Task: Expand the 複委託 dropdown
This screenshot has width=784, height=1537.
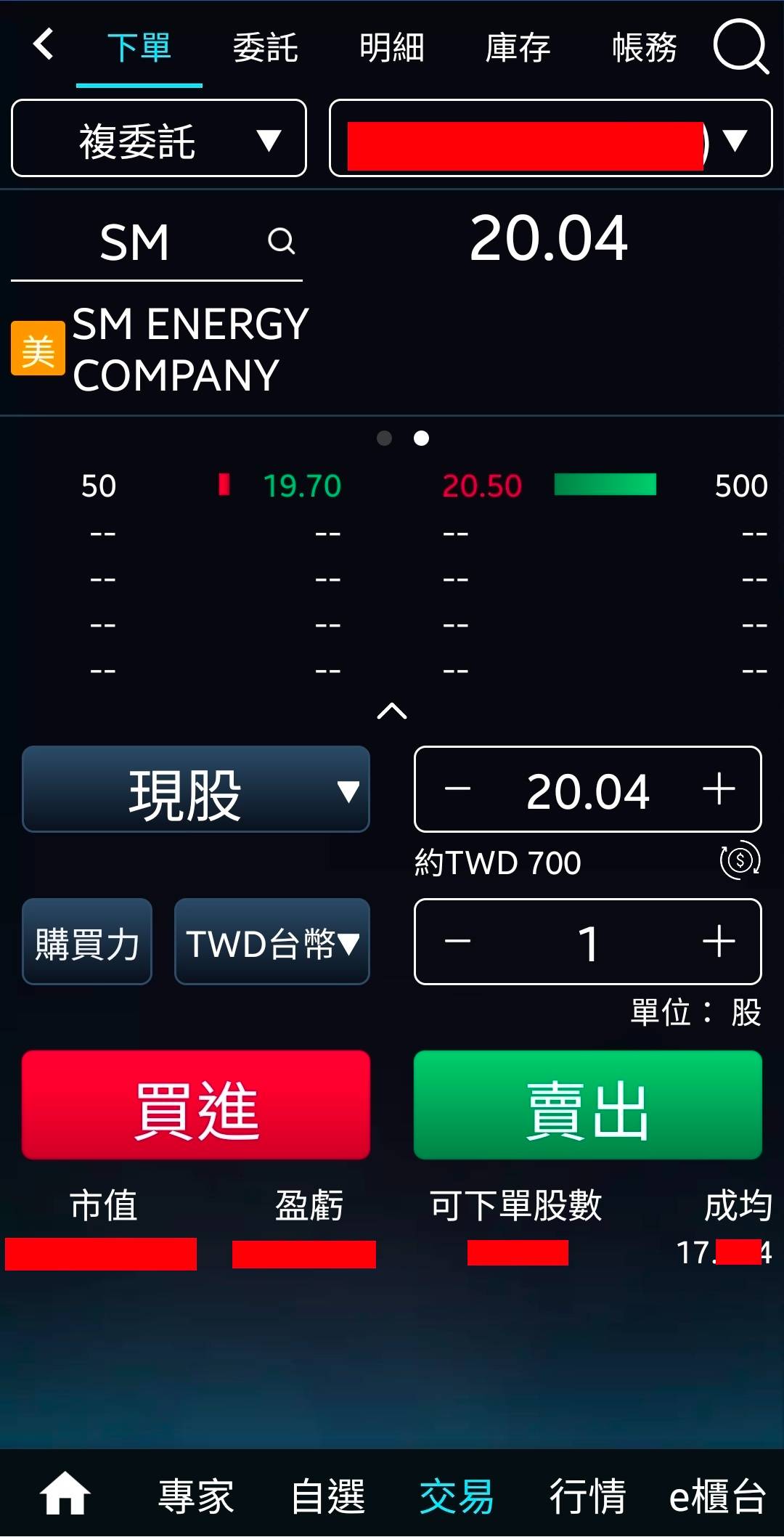Action: coord(159,139)
